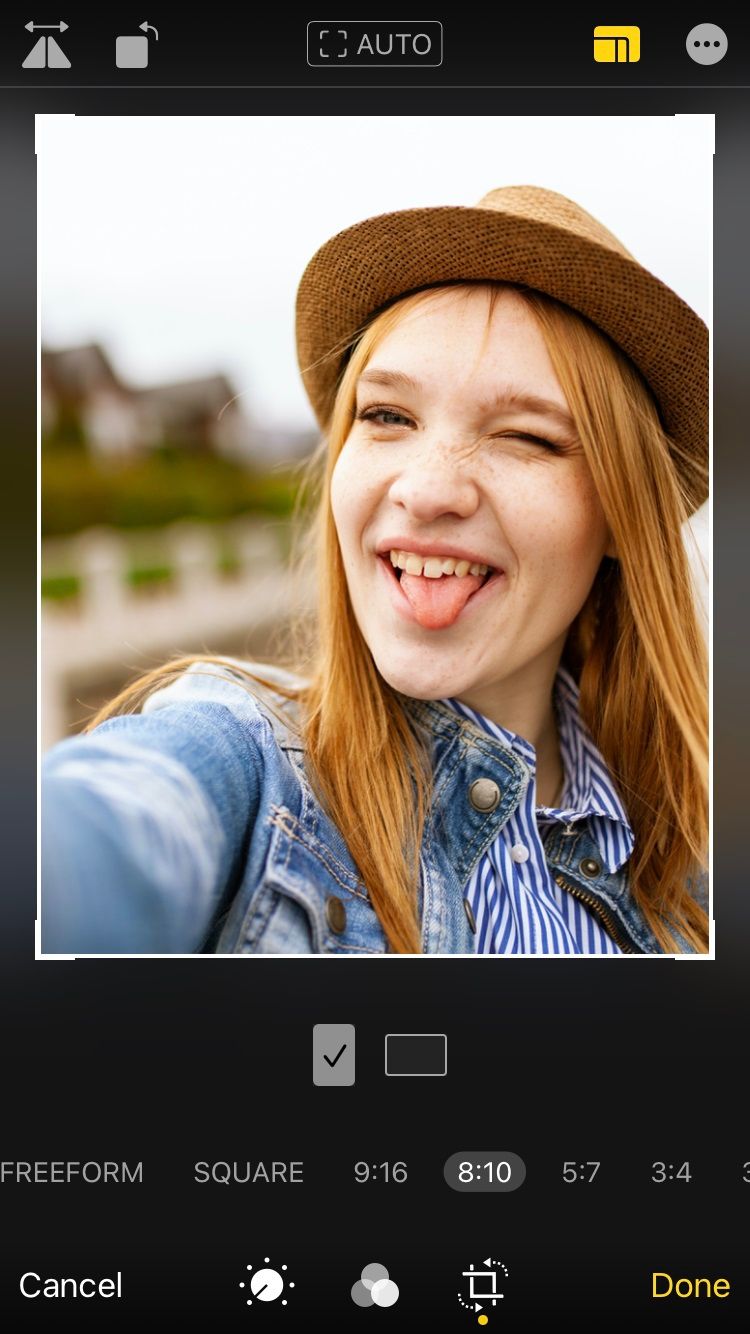Select the SQUARE crop ratio
This screenshot has height=1334, width=750.
(248, 1172)
